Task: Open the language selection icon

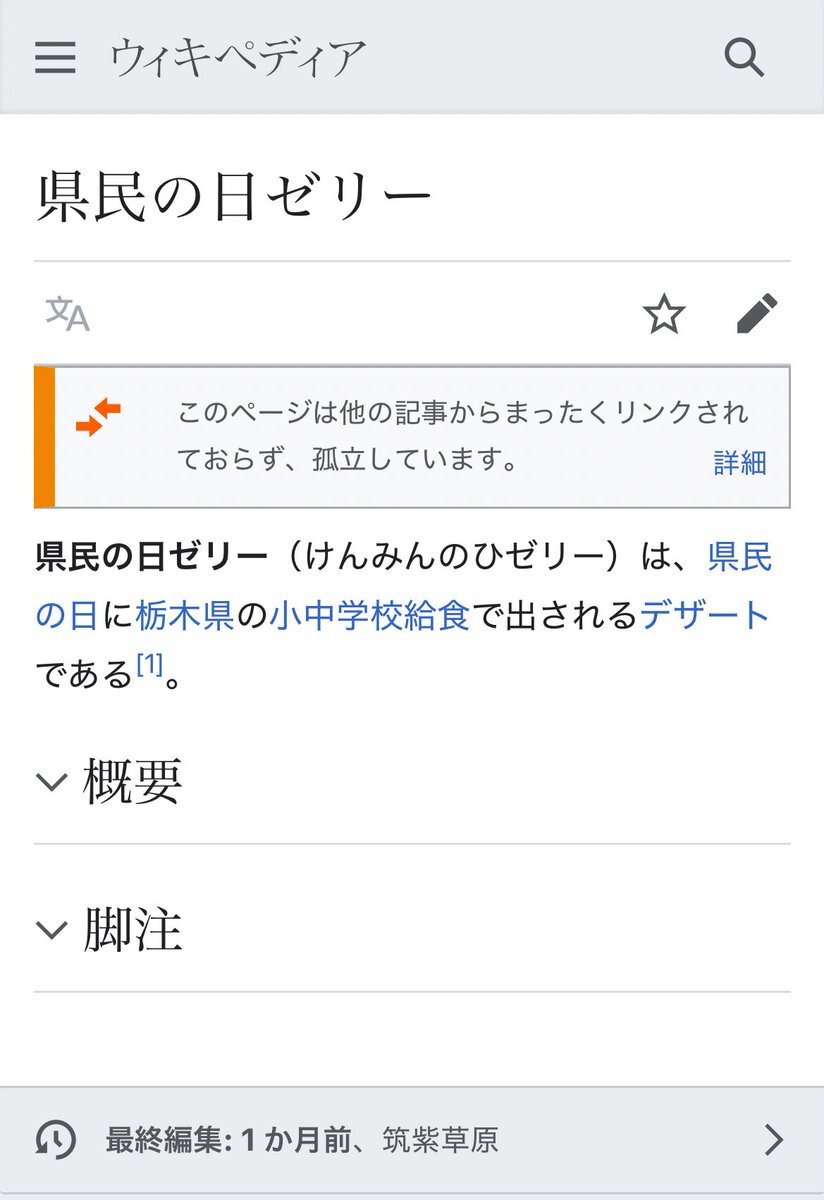Action: click(68, 314)
